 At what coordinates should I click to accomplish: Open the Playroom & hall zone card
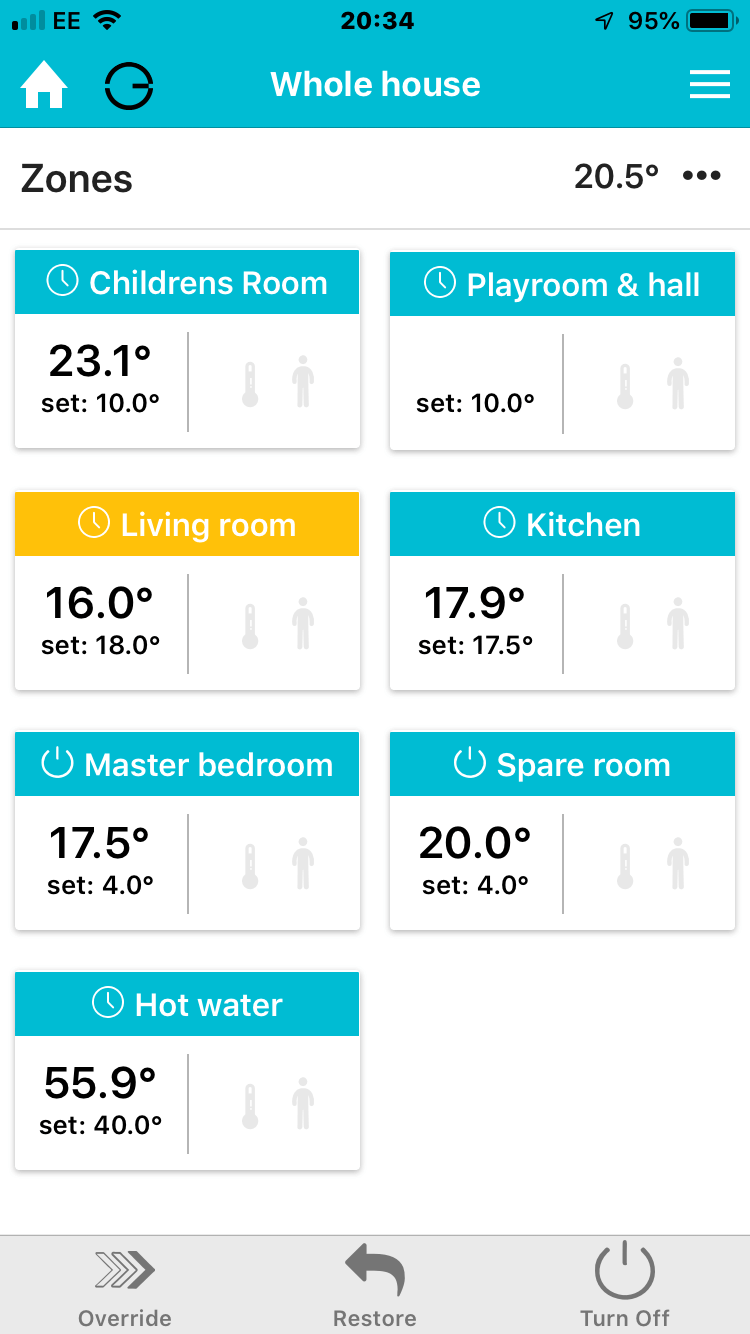pos(562,349)
